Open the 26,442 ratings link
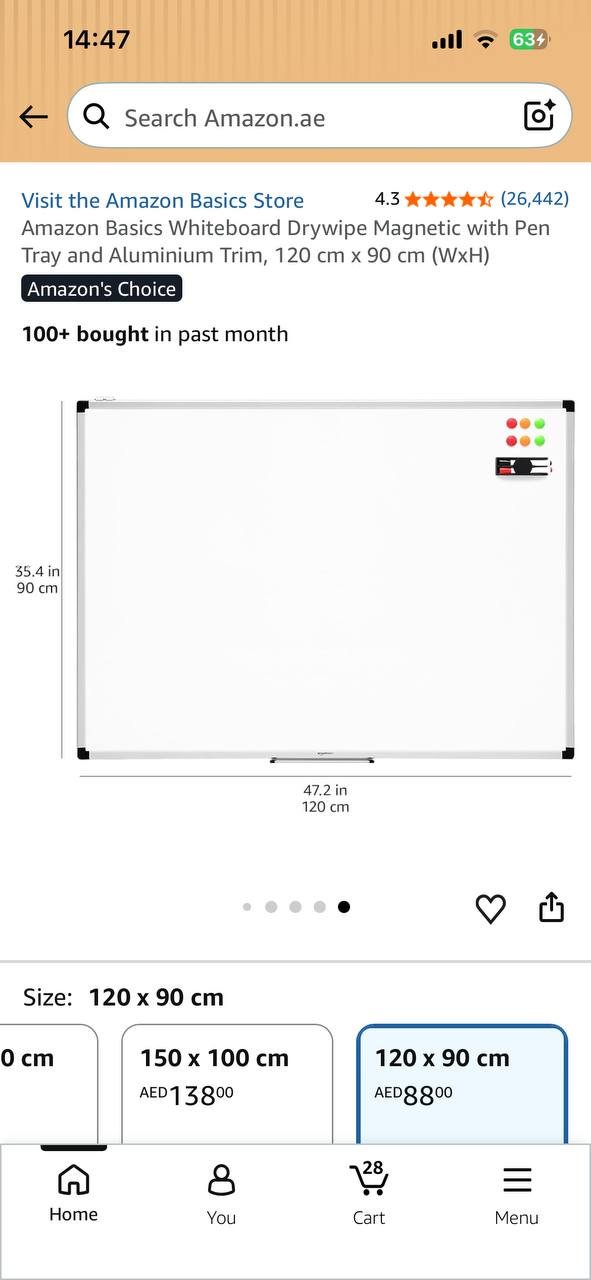591x1280 pixels. 534,199
